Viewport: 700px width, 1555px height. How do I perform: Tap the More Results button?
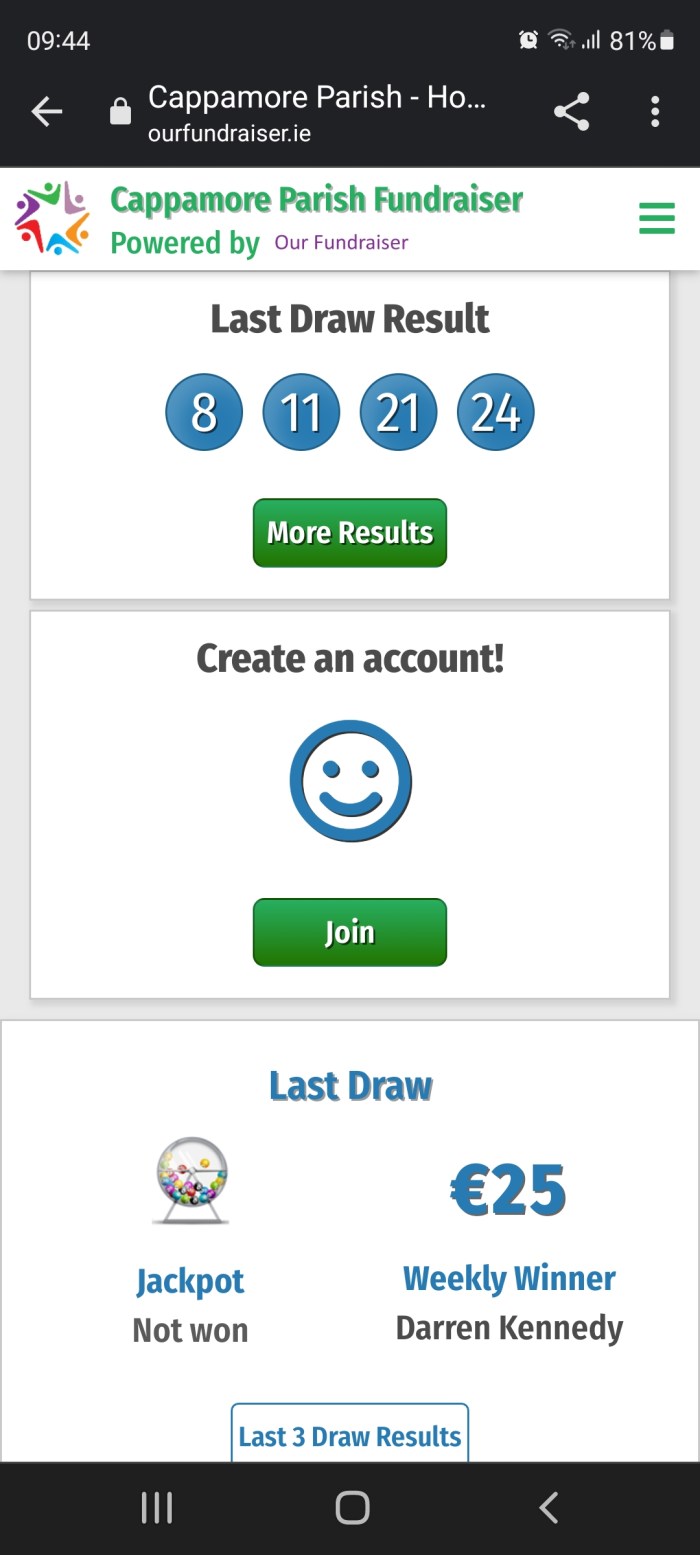tap(349, 533)
